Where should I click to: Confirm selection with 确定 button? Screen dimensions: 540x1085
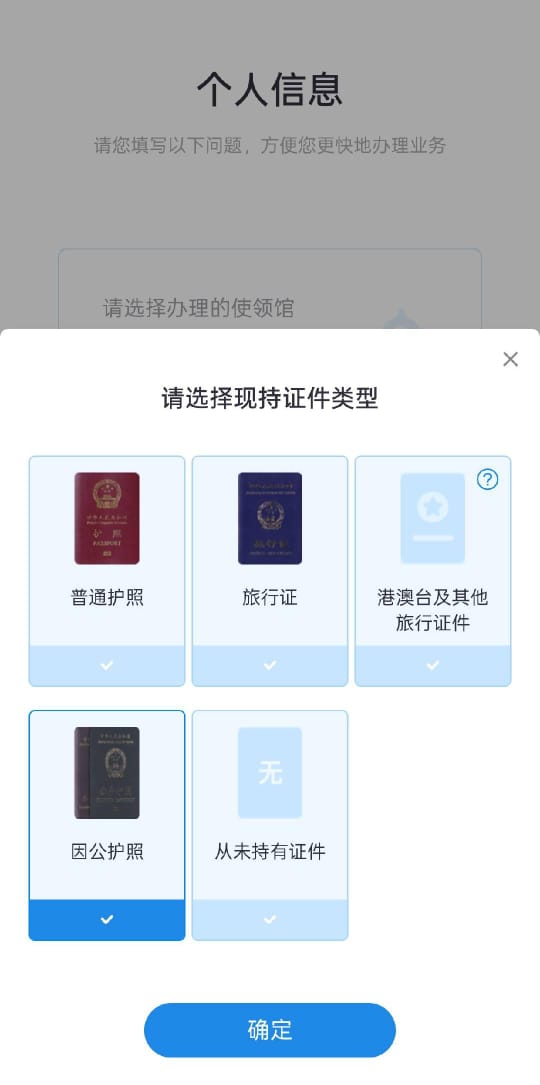270,1030
